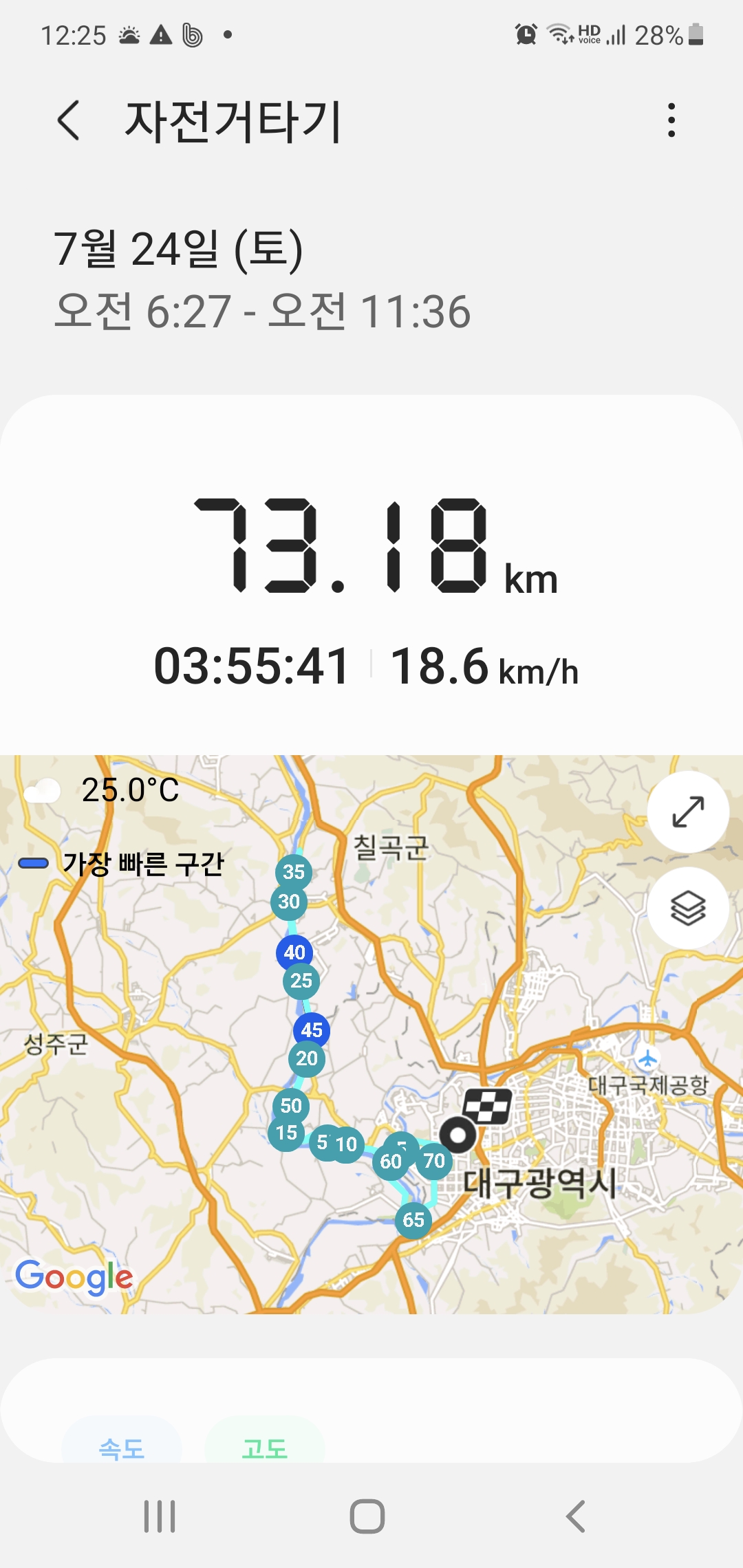Open the three-dot overflow menu
Viewport: 743px width, 1568px height.
coord(671,121)
